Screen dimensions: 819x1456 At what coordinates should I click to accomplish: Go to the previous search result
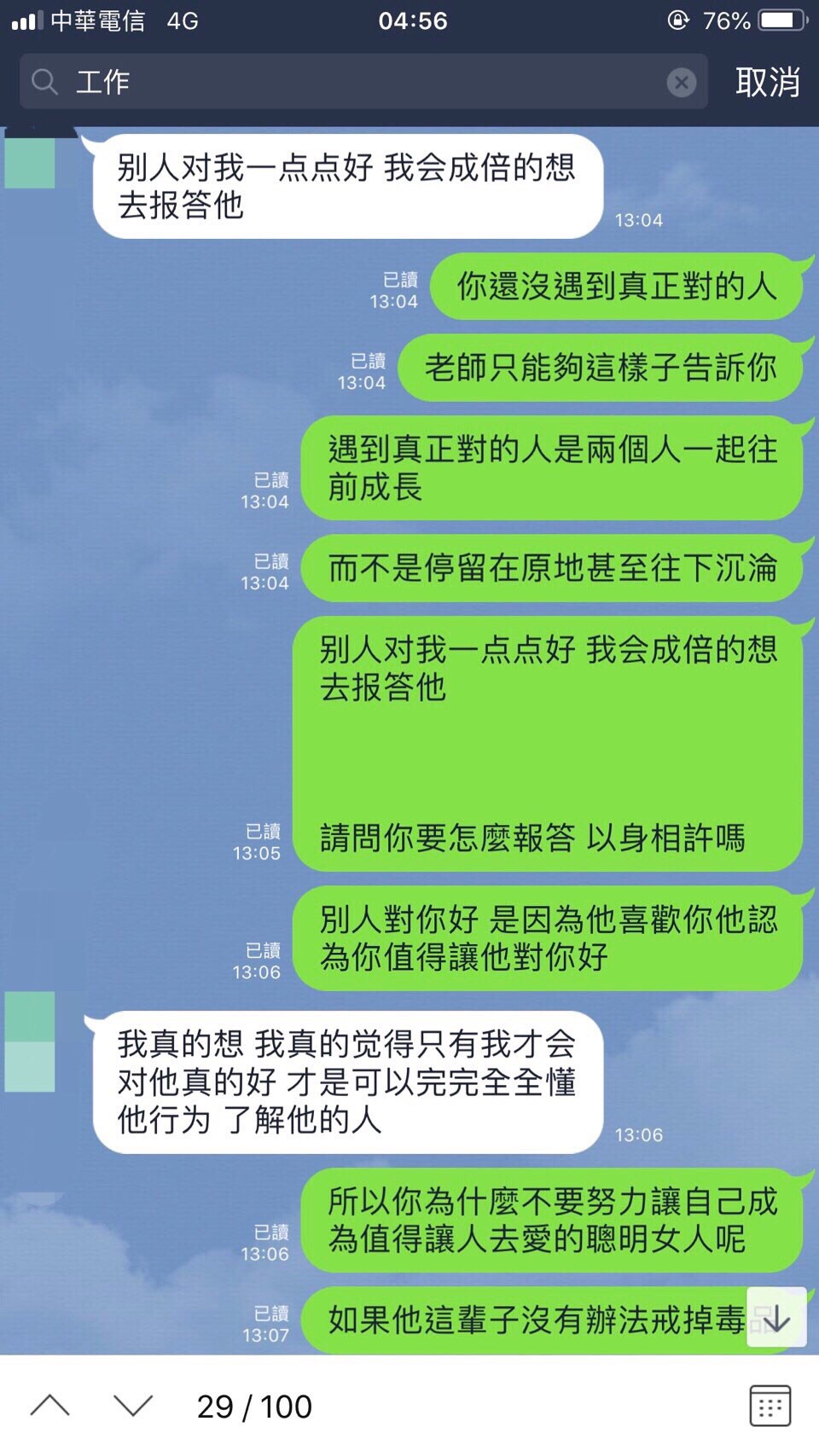(49, 1405)
